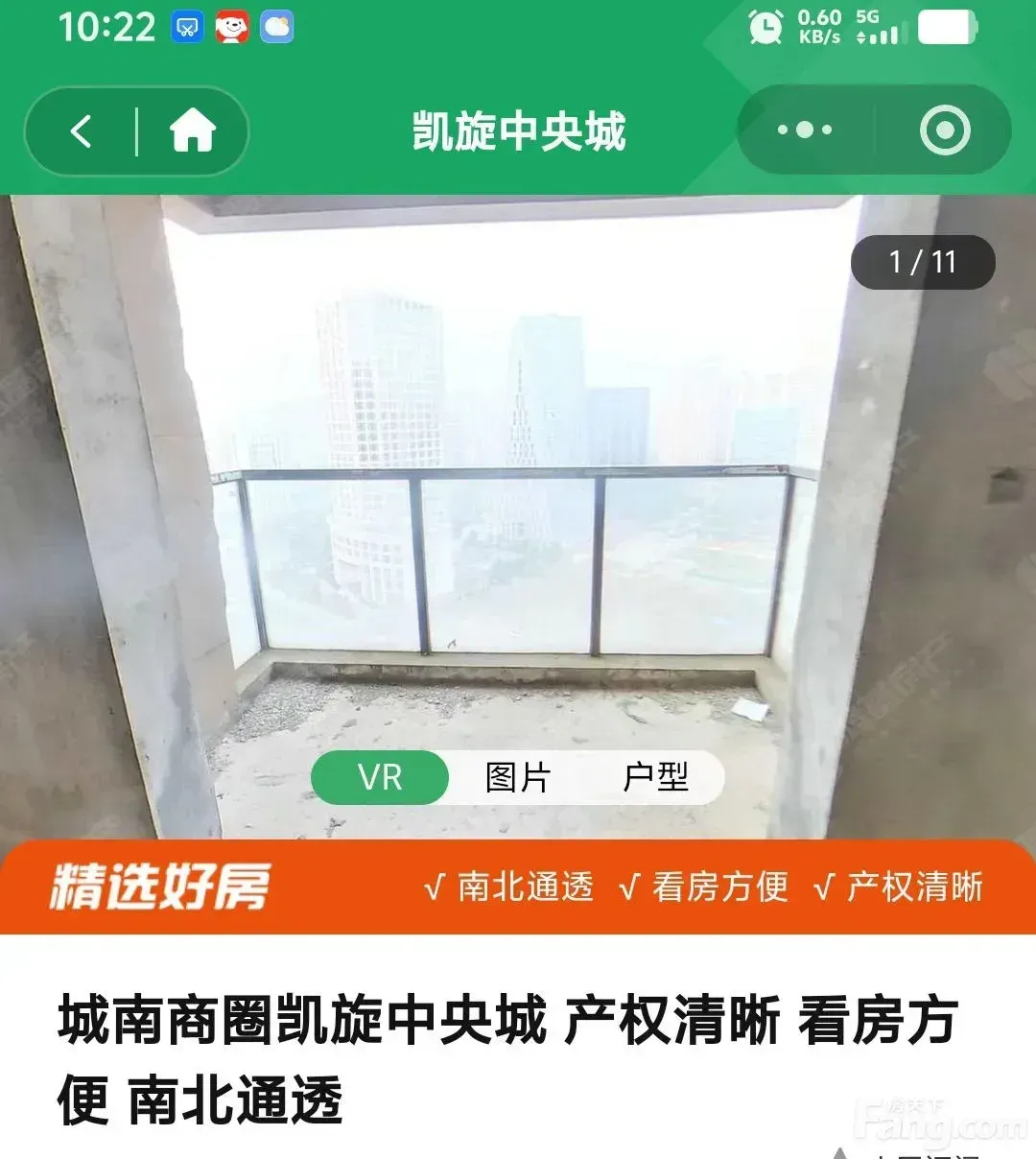Viewport: 1036px width, 1159px height.
Task: Switch to the 图片 photos tab
Action: pos(518,777)
